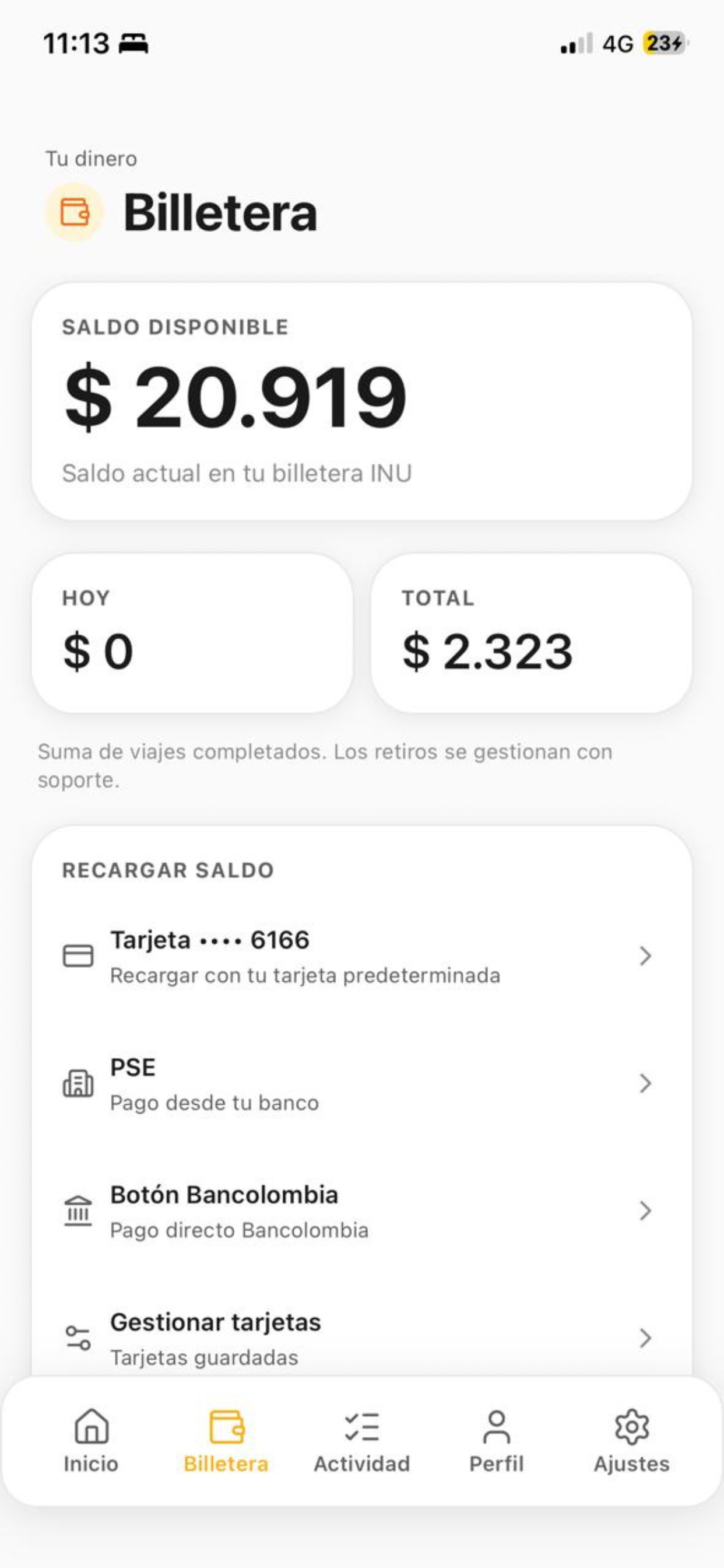Switch to the Actividad tab

362,1441
